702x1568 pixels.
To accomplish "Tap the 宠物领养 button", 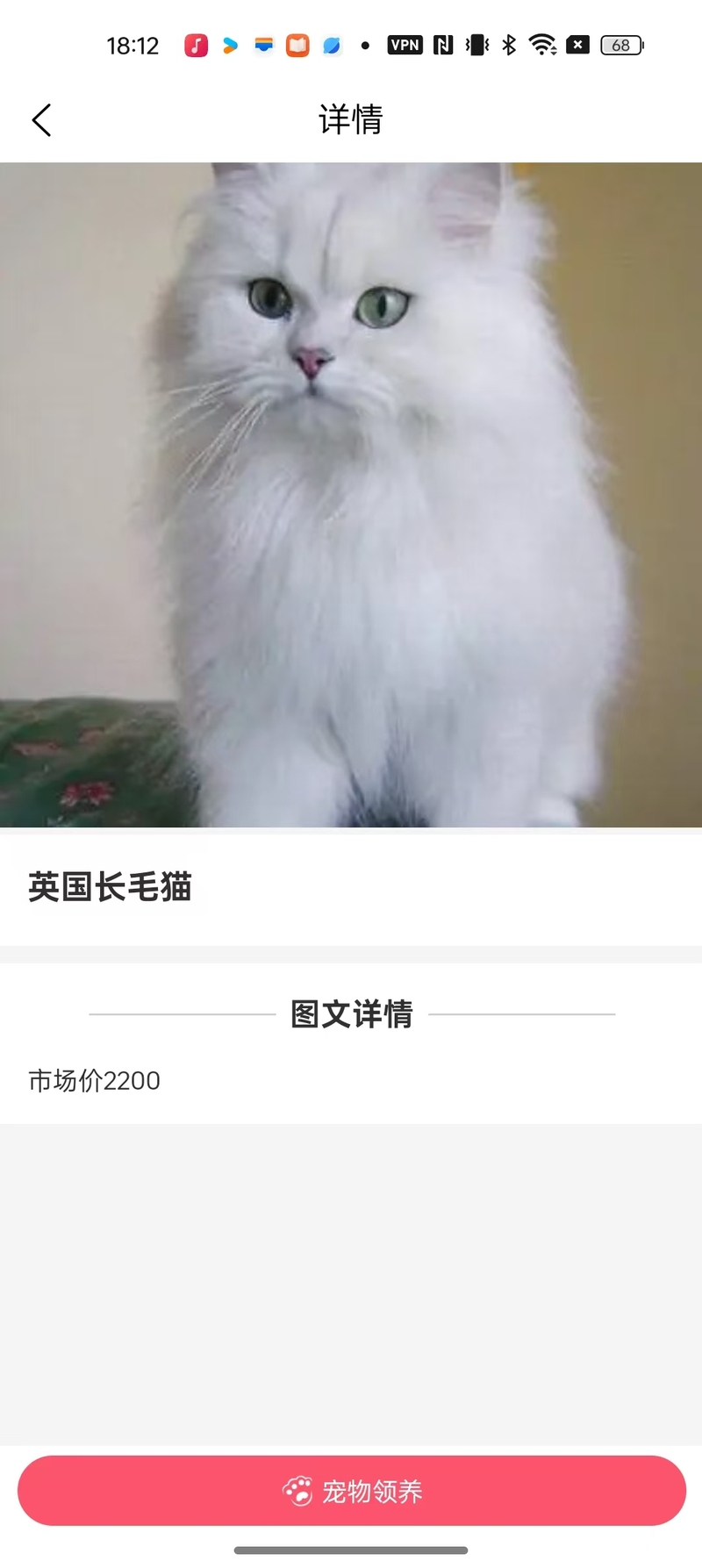I will [x=351, y=1490].
